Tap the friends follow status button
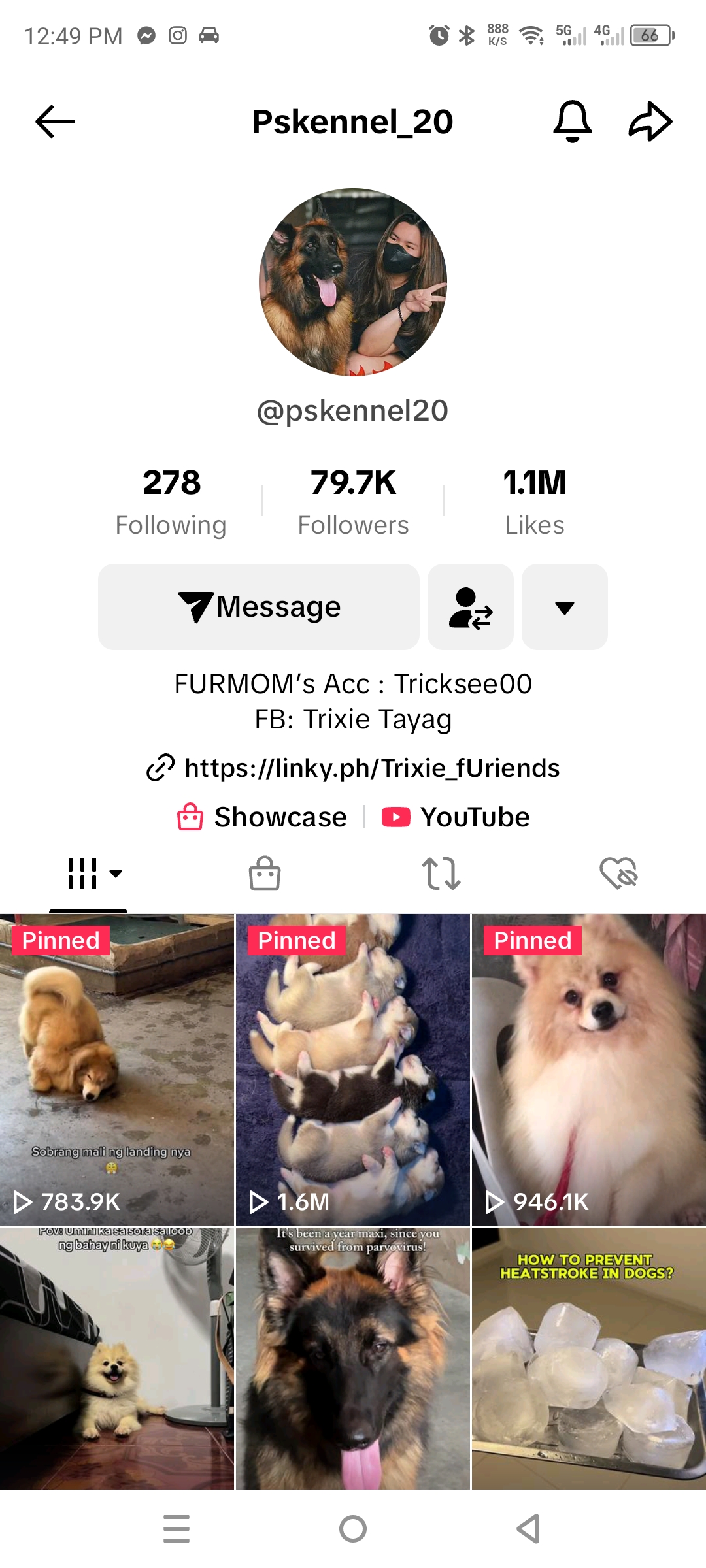The height and width of the screenshot is (1568, 706). [x=471, y=607]
